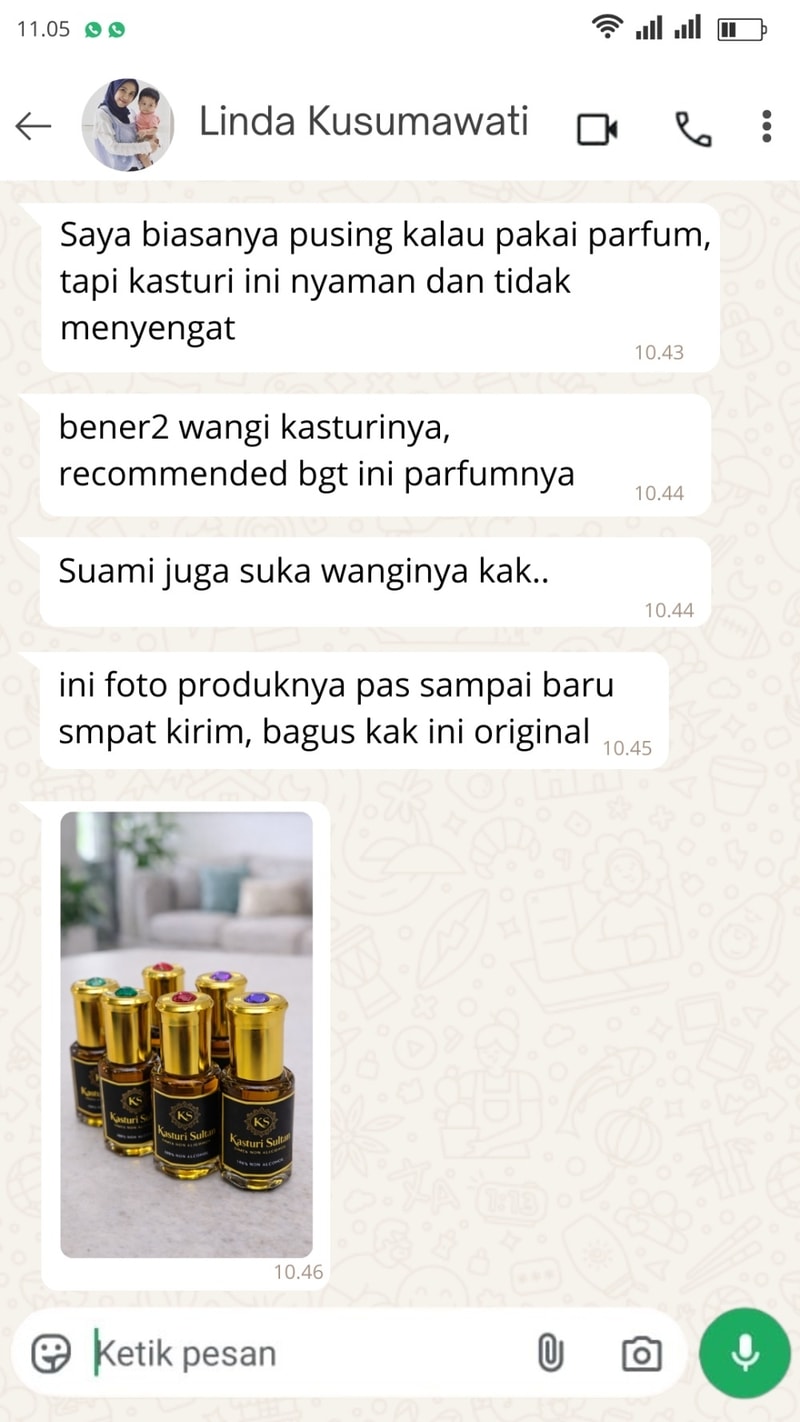Start a voice call with Linda

click(692, 128)
